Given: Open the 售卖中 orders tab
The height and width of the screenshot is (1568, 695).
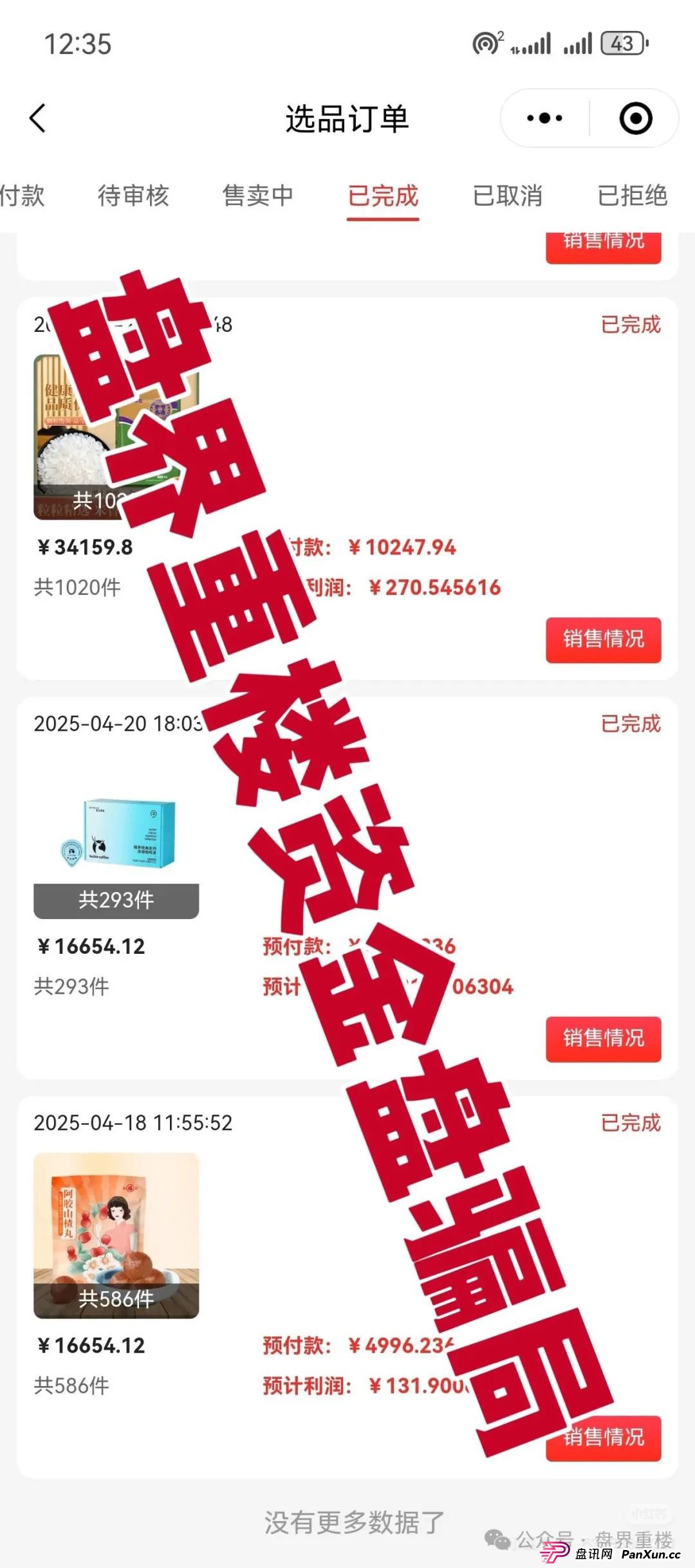Looking at the screenshot, I should (x=258, y=197).
